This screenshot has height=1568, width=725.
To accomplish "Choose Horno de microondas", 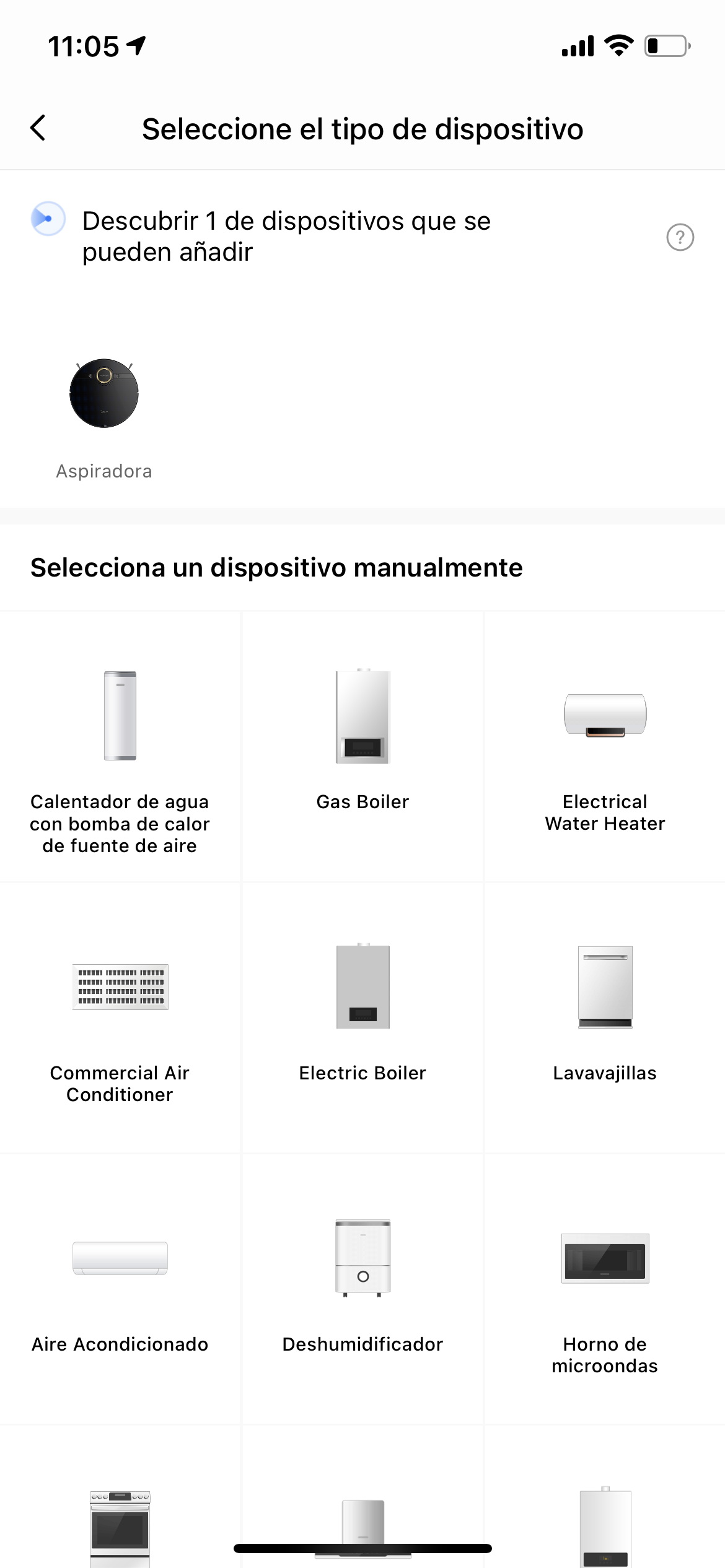I will click(x=605, y=1289).
